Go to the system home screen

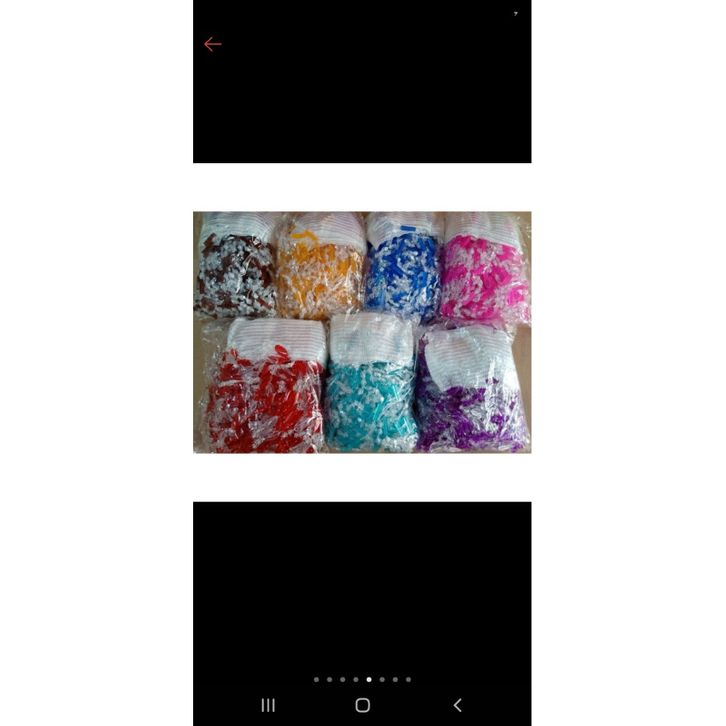coord(362,705)
